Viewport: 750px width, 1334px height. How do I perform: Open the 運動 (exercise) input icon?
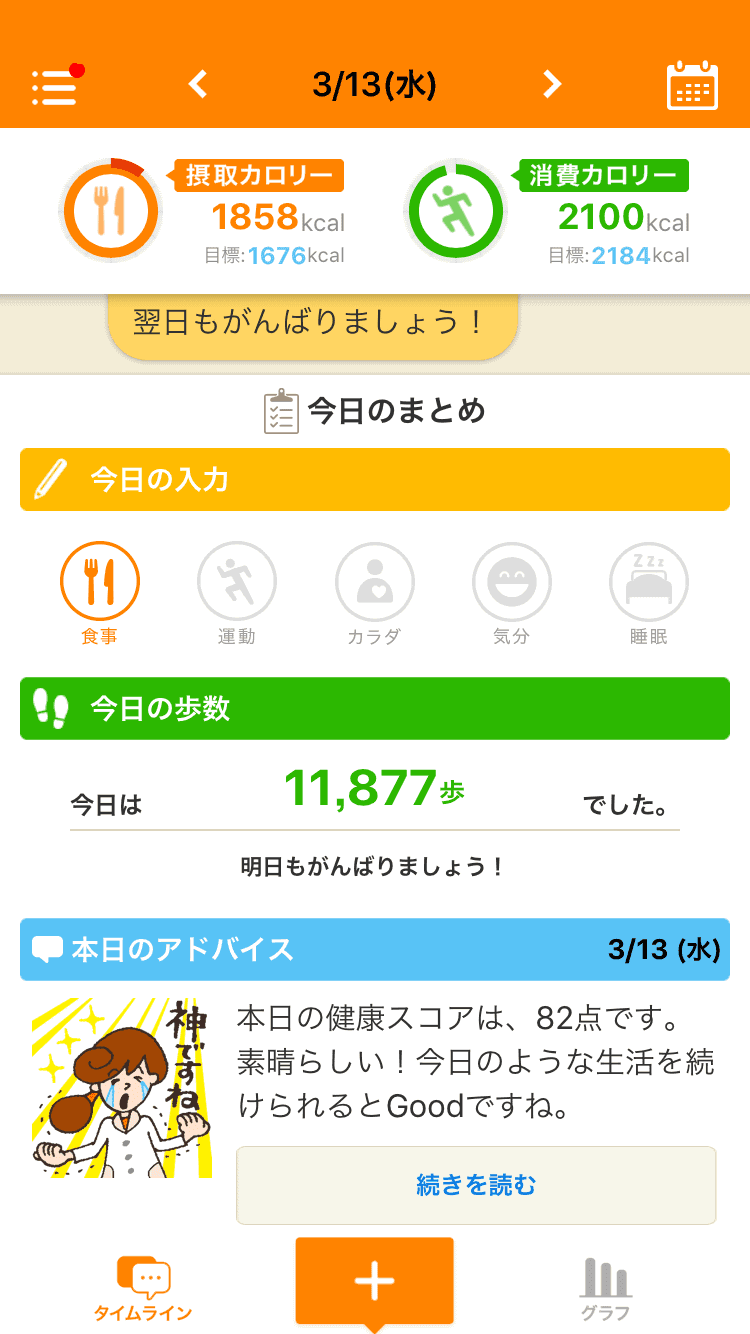tap(237, 578)
